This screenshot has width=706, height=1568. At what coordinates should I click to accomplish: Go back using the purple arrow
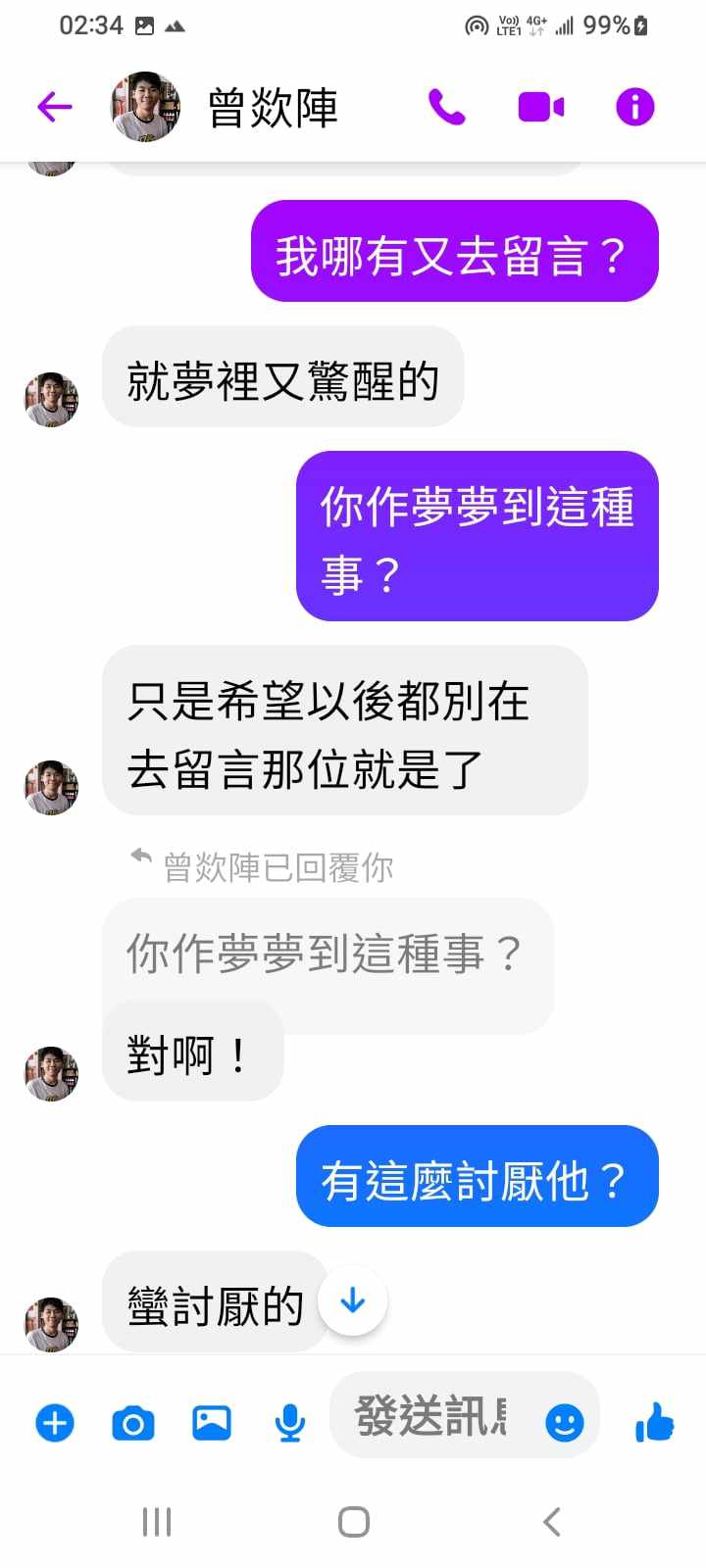pyautogui.click(x=55, y=107)
